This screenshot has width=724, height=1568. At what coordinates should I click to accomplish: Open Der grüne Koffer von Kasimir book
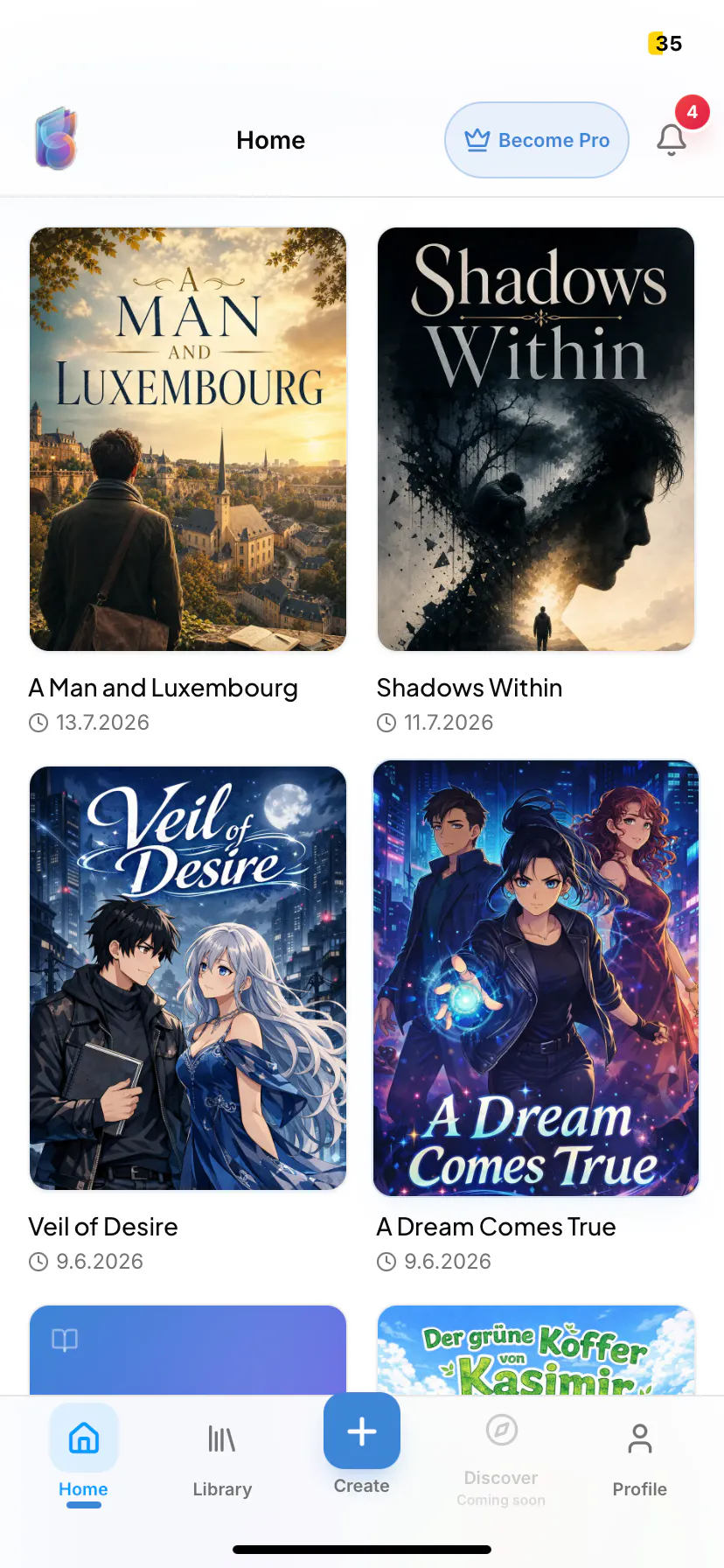[536, 1350]
